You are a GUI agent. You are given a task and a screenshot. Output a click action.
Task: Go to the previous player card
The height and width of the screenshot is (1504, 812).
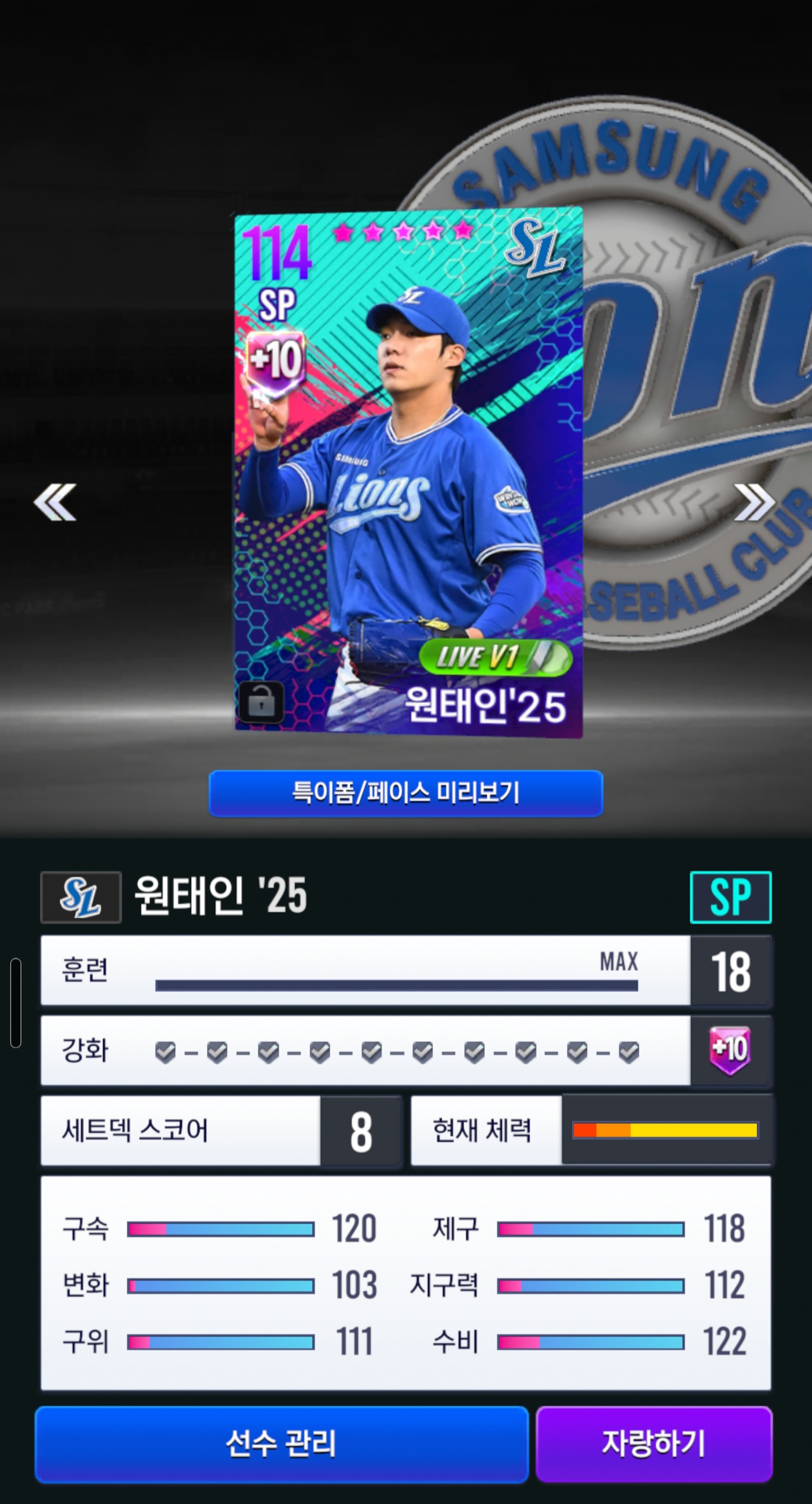tap(55, 502)
